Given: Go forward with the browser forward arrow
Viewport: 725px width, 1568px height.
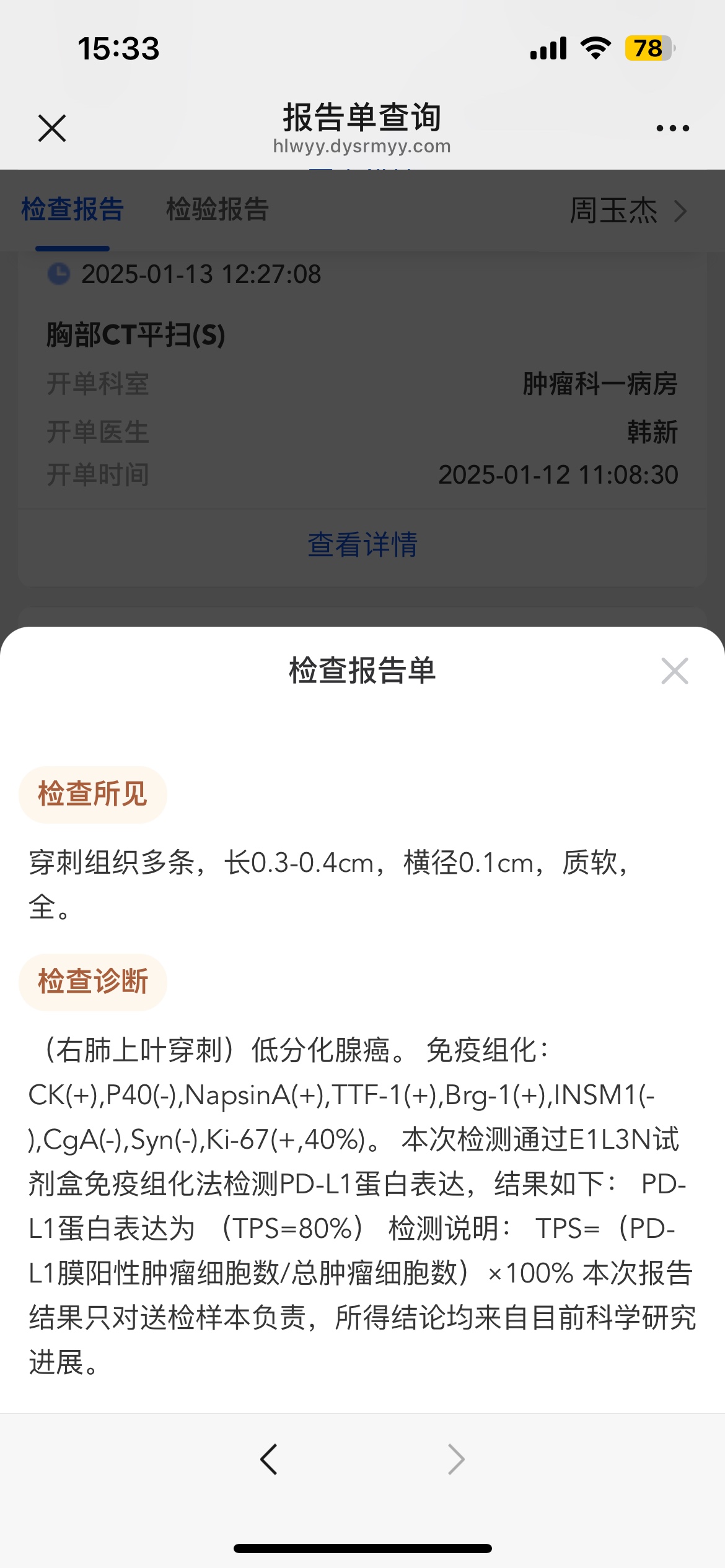Looking at the screenshot, I should [456, 1460].
